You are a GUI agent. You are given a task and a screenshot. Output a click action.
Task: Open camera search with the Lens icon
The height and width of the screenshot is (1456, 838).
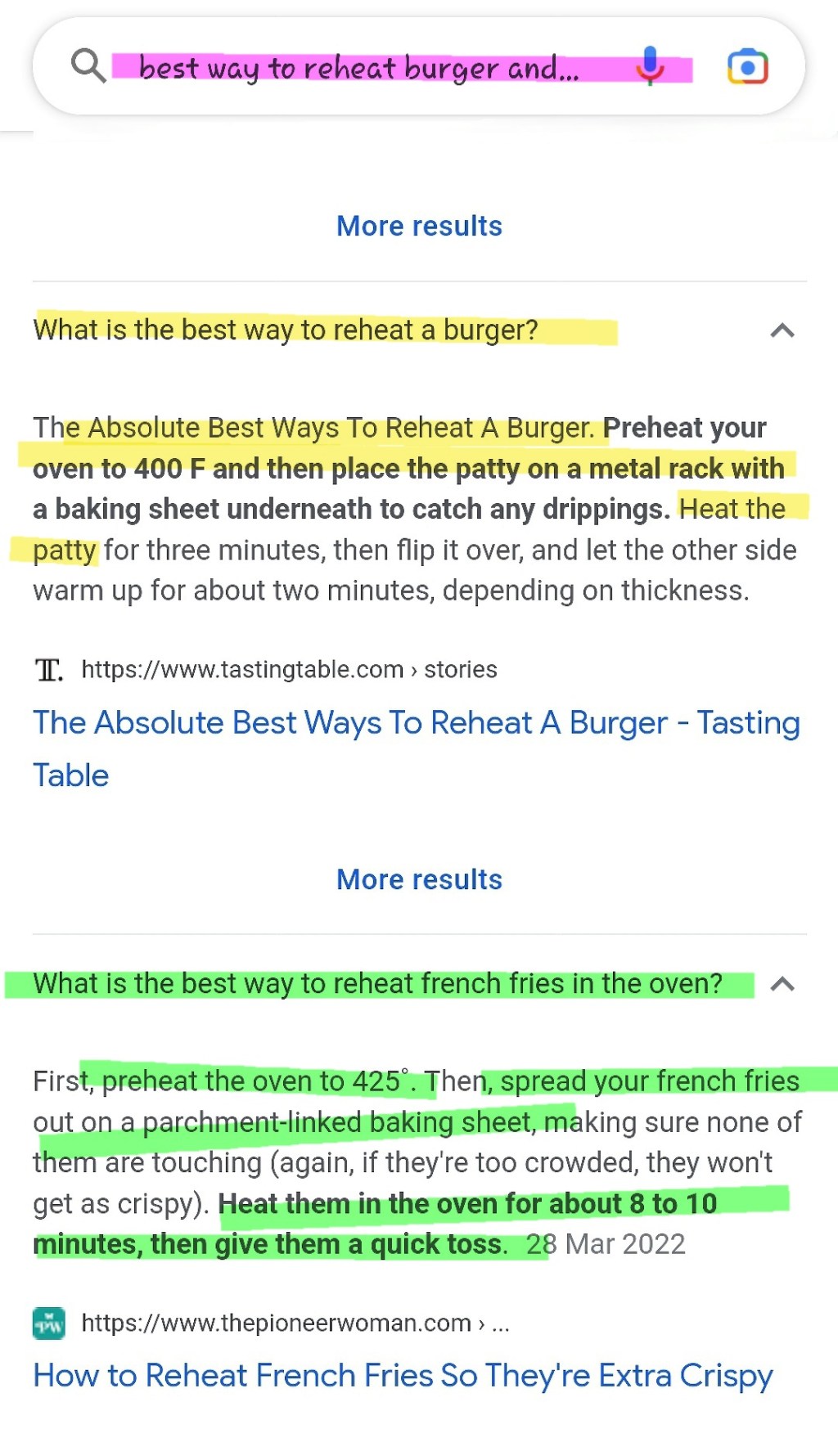point(747,67)
